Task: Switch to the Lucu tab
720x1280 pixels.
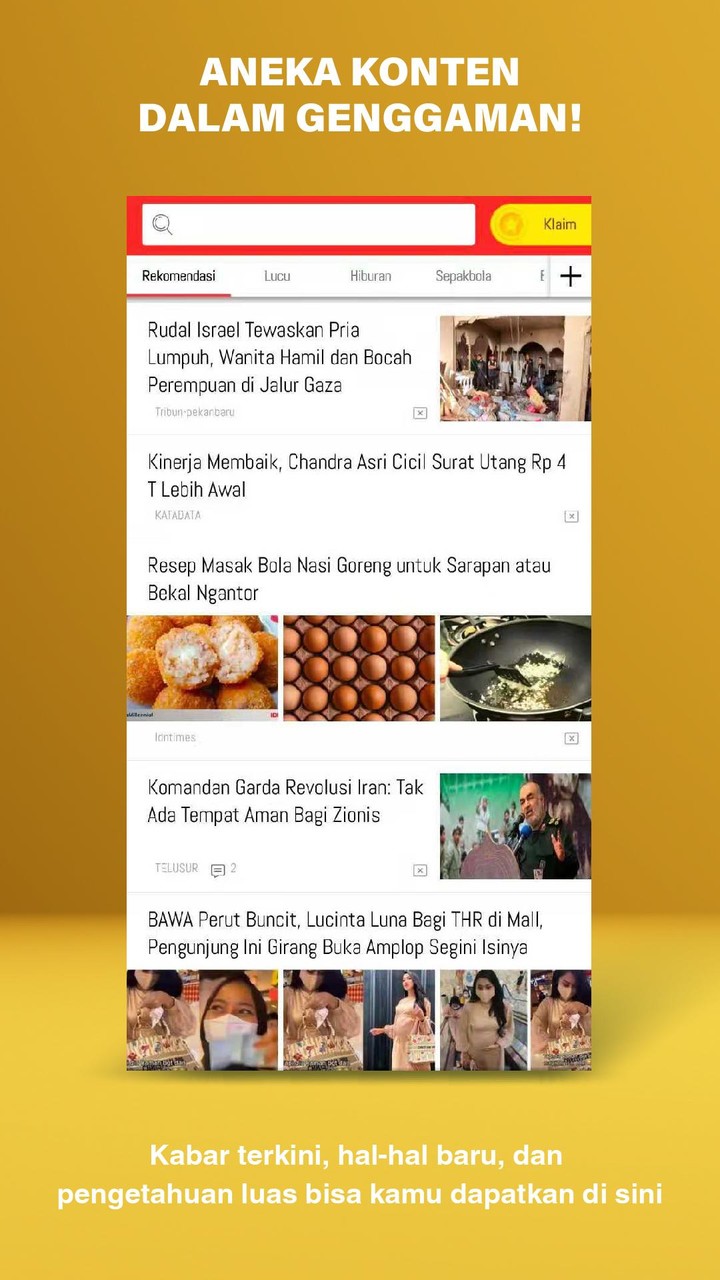Action: (x=275, y=276)
